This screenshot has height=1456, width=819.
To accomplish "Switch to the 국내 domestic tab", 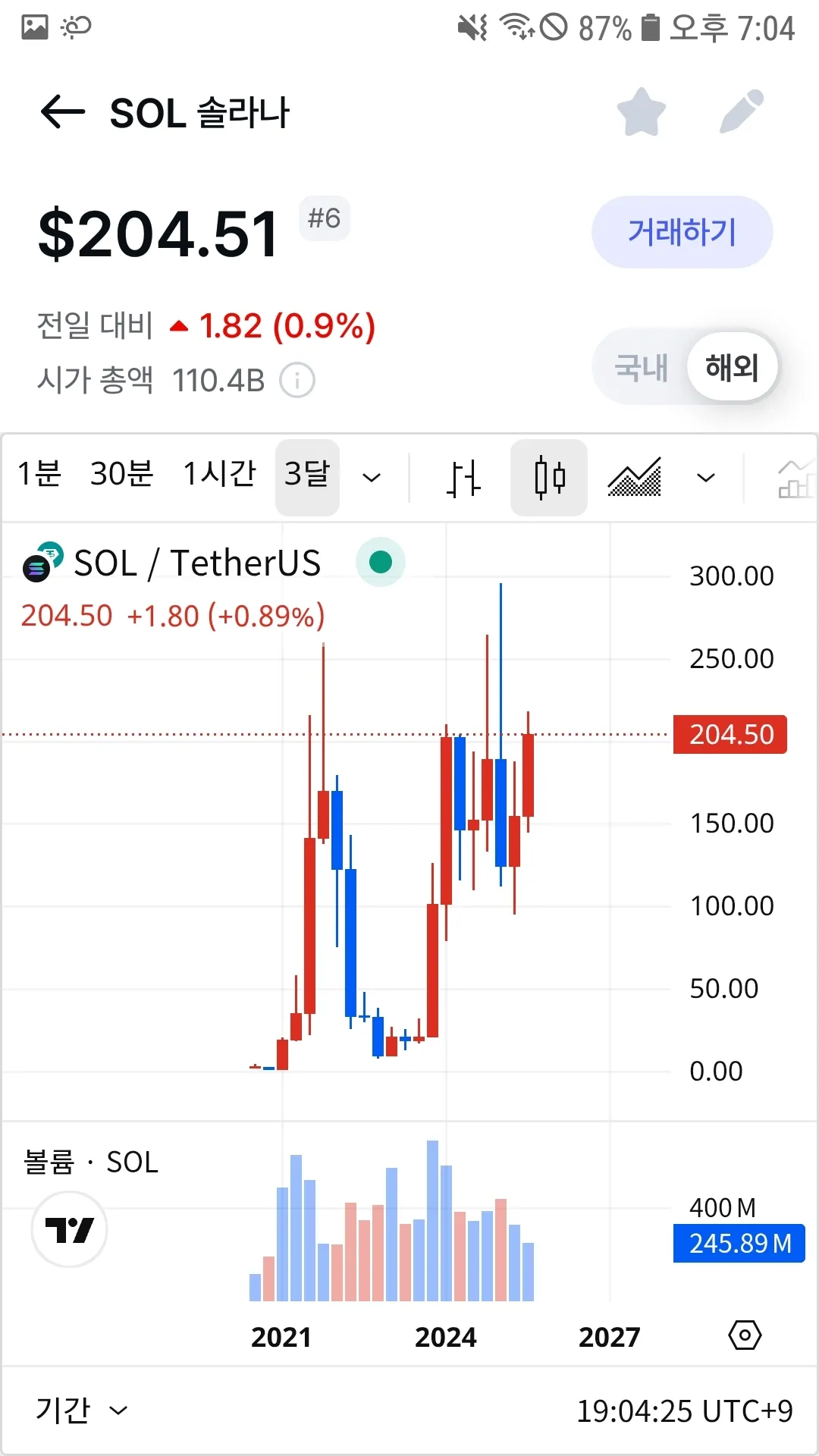I will (x=642, y=368).
